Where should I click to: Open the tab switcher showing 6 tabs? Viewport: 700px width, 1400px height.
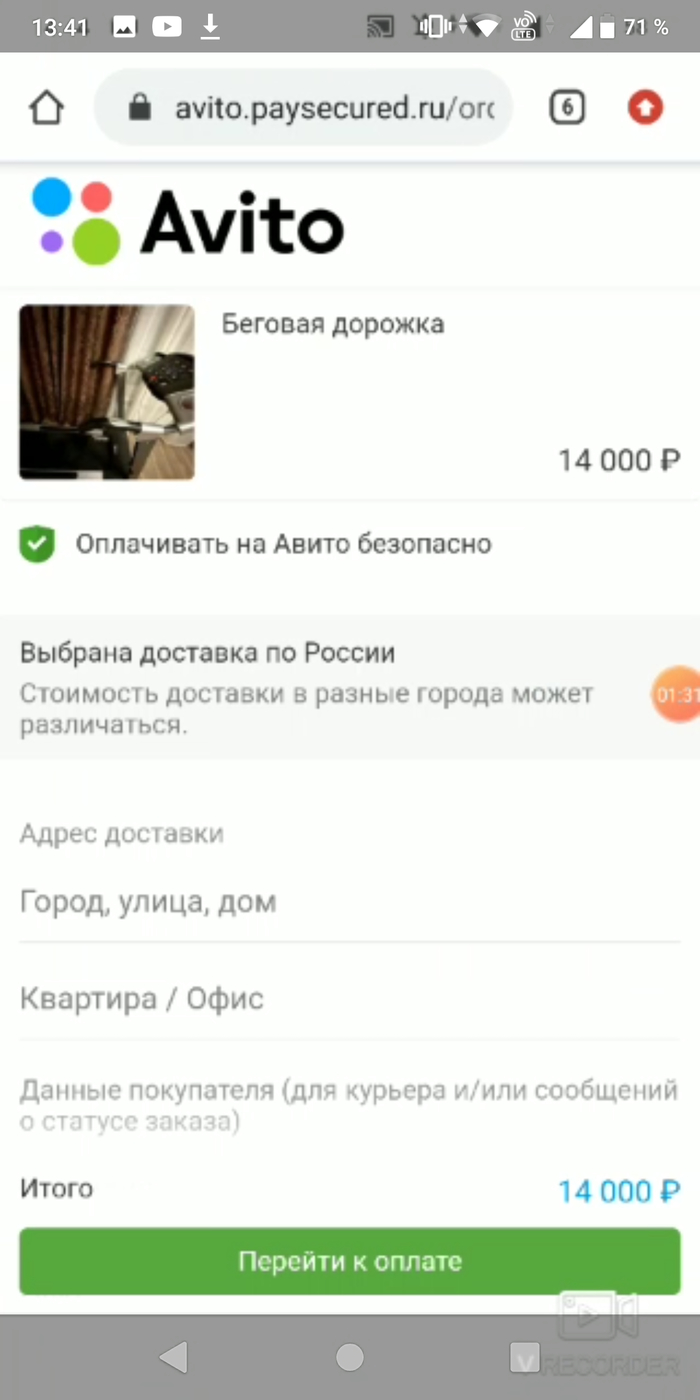pyautogui.click(x=567, y=107)
